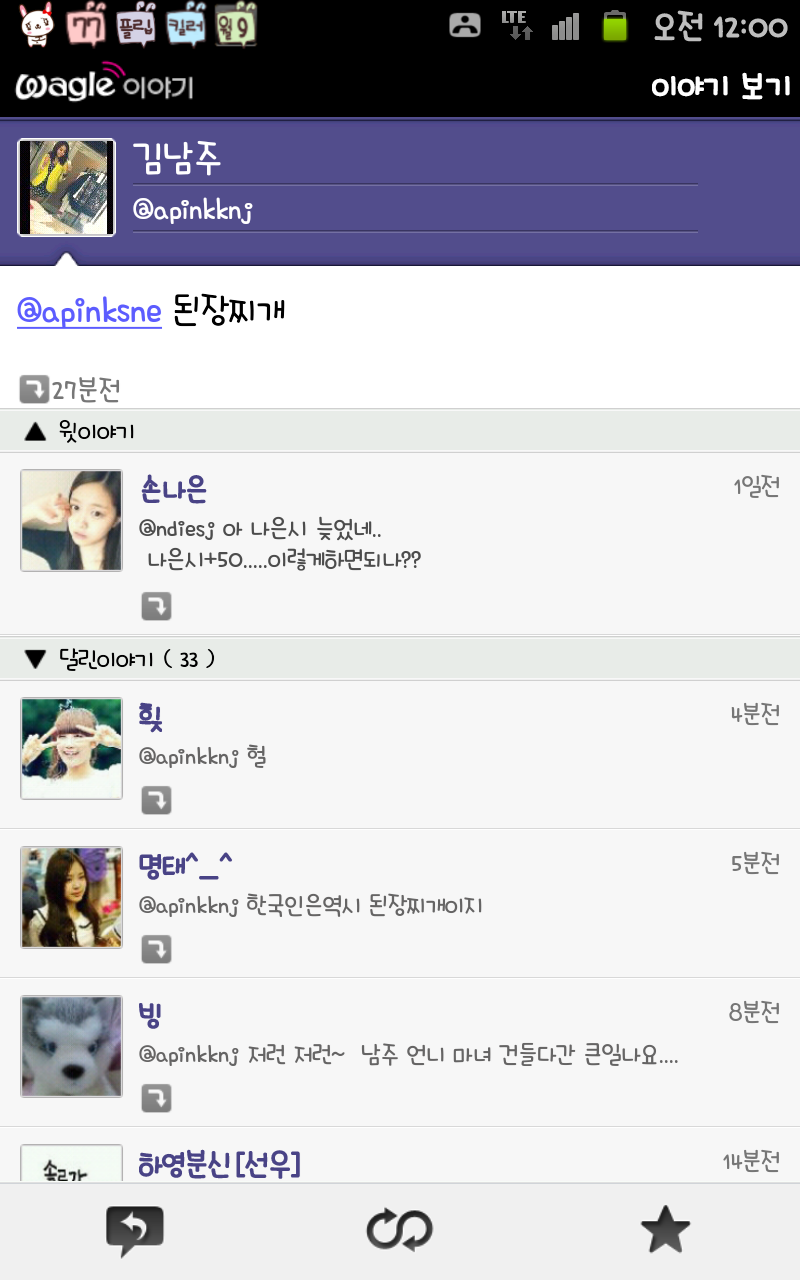Go to the Wagle 이야기 logo home
800x1280 pixels.
coord(104,86)
